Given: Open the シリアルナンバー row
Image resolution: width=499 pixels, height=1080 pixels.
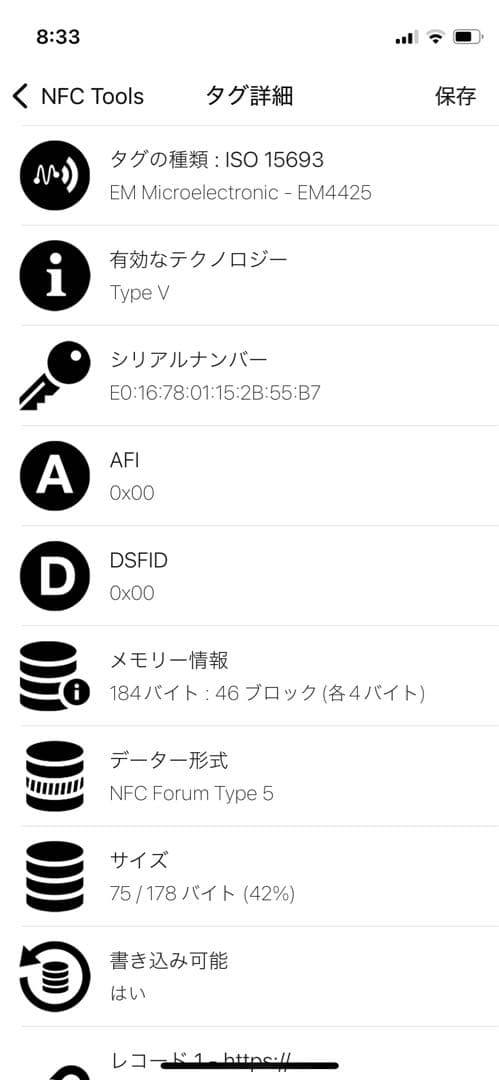Looking at the screenshot, I should (250, 375).
